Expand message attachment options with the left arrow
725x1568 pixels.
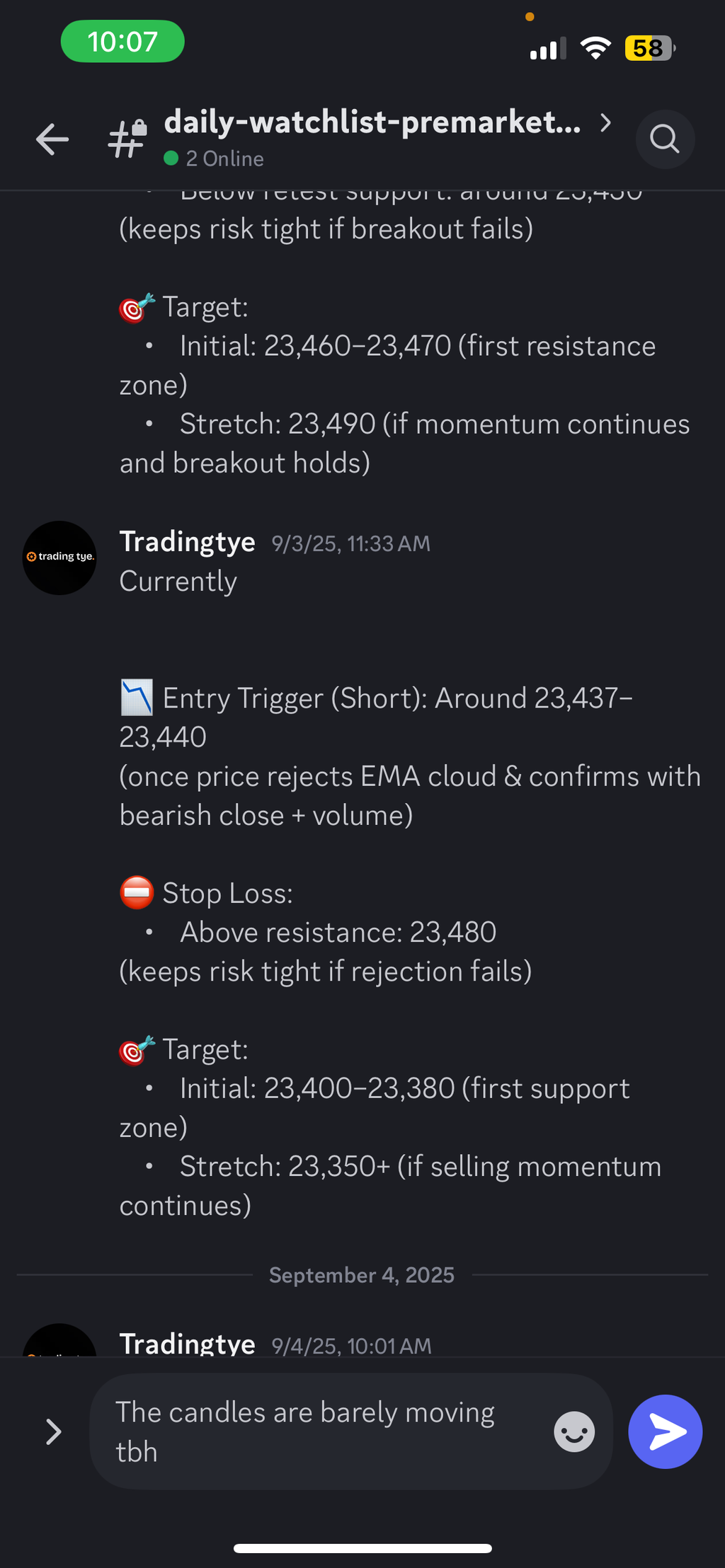coord(53,1431)
